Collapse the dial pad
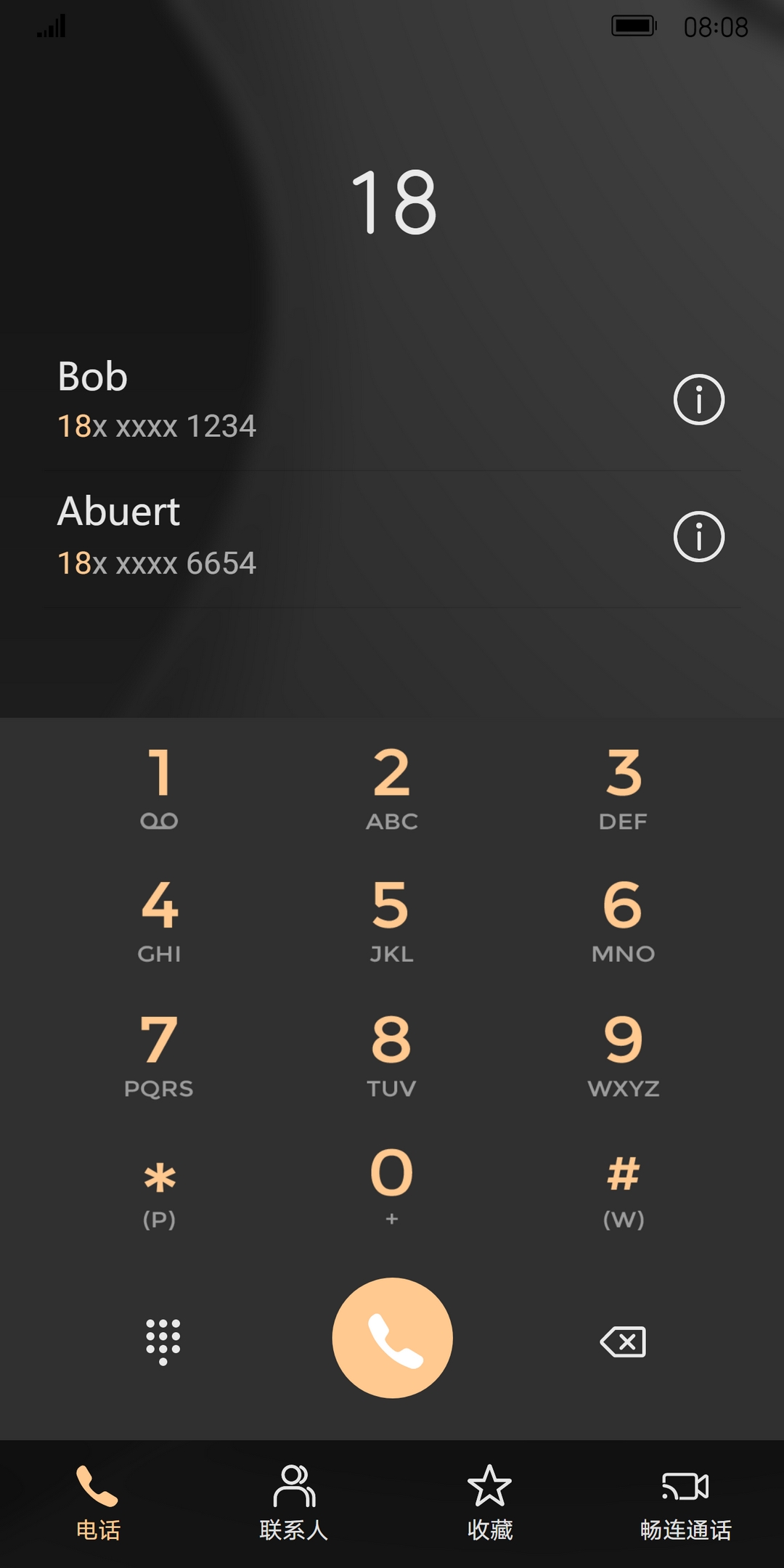 tap(163, 1342)
